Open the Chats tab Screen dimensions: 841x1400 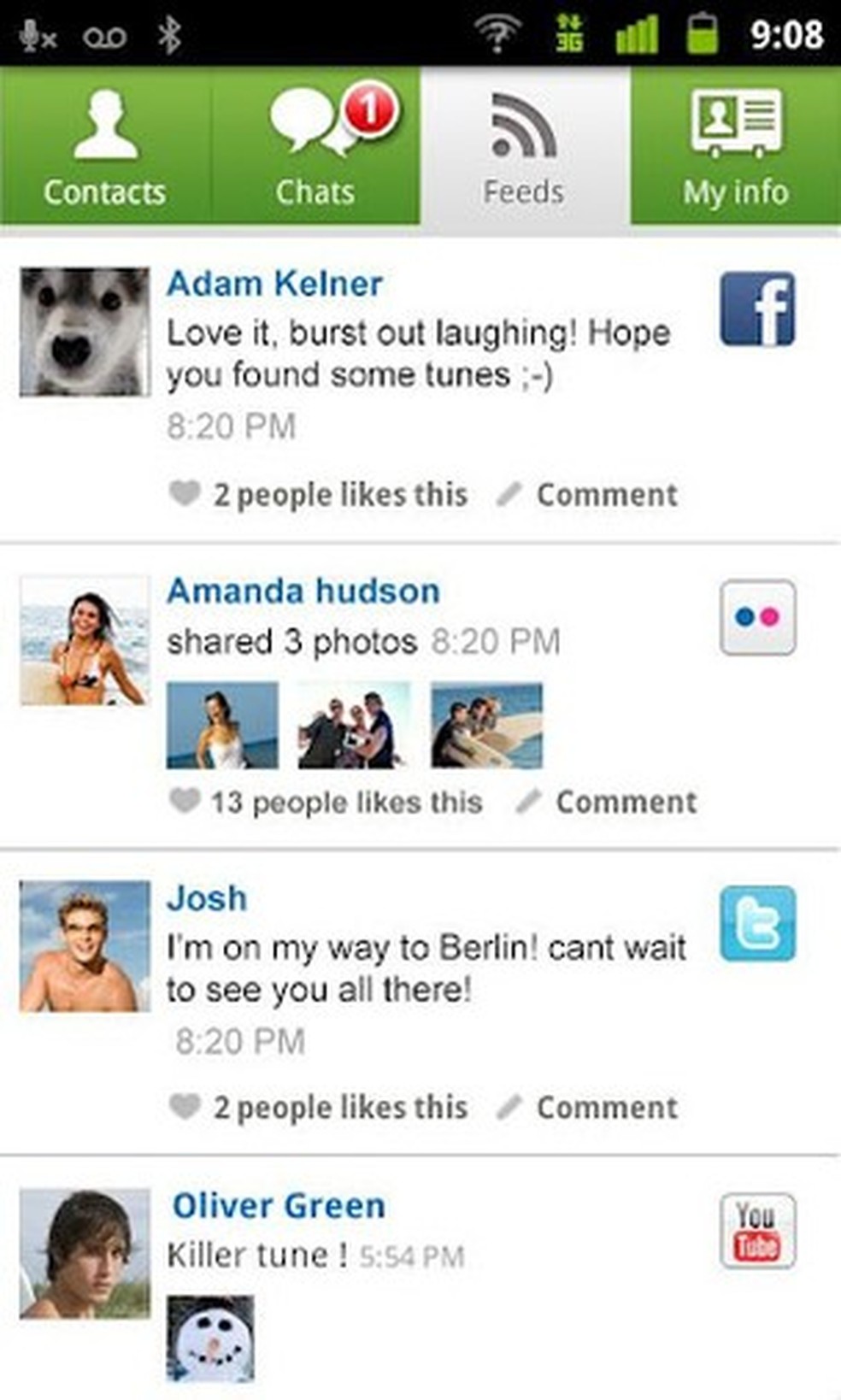click(x=315, y=147)
